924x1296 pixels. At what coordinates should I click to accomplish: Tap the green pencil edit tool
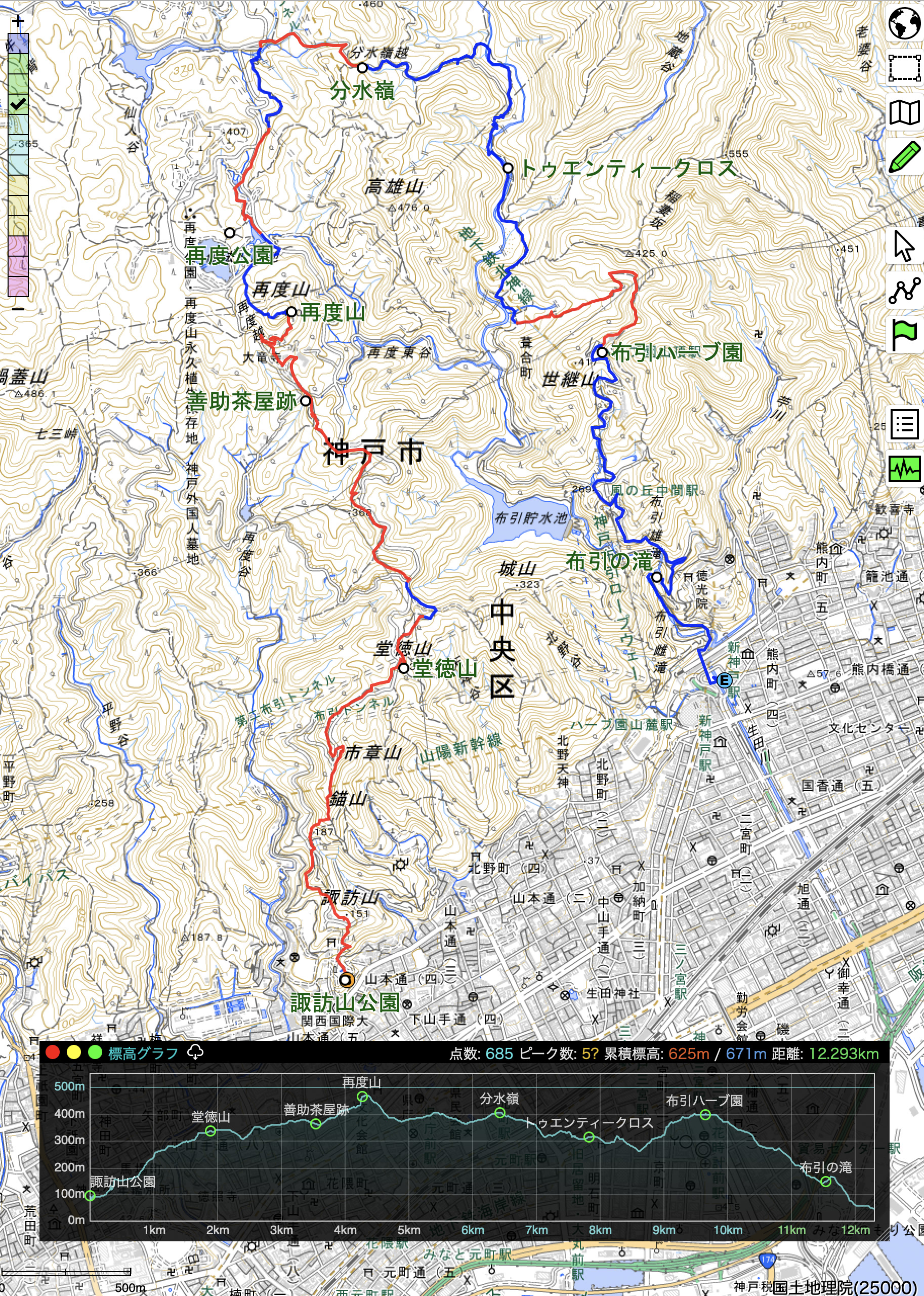click(904, 157)
